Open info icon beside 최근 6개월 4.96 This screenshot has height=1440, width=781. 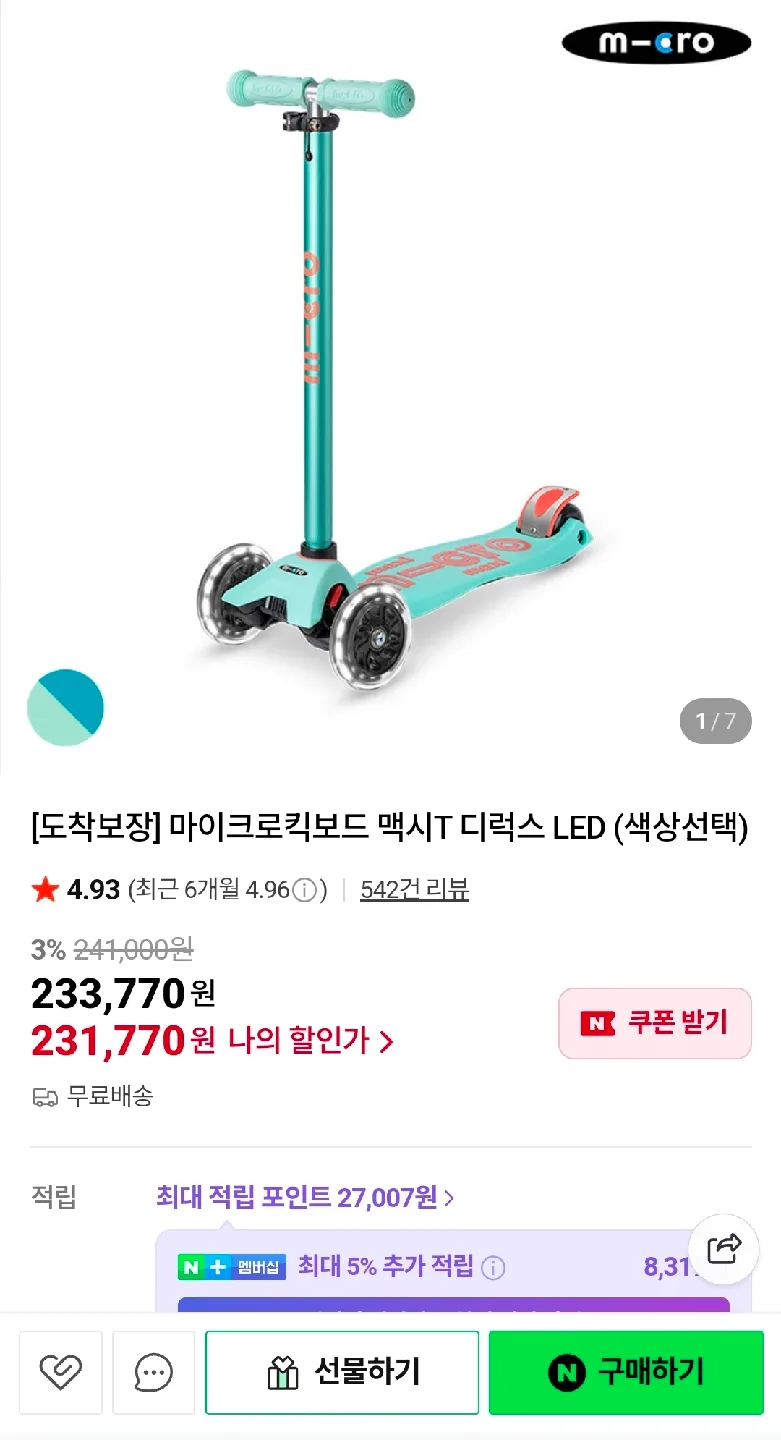(x=305, y=890)
